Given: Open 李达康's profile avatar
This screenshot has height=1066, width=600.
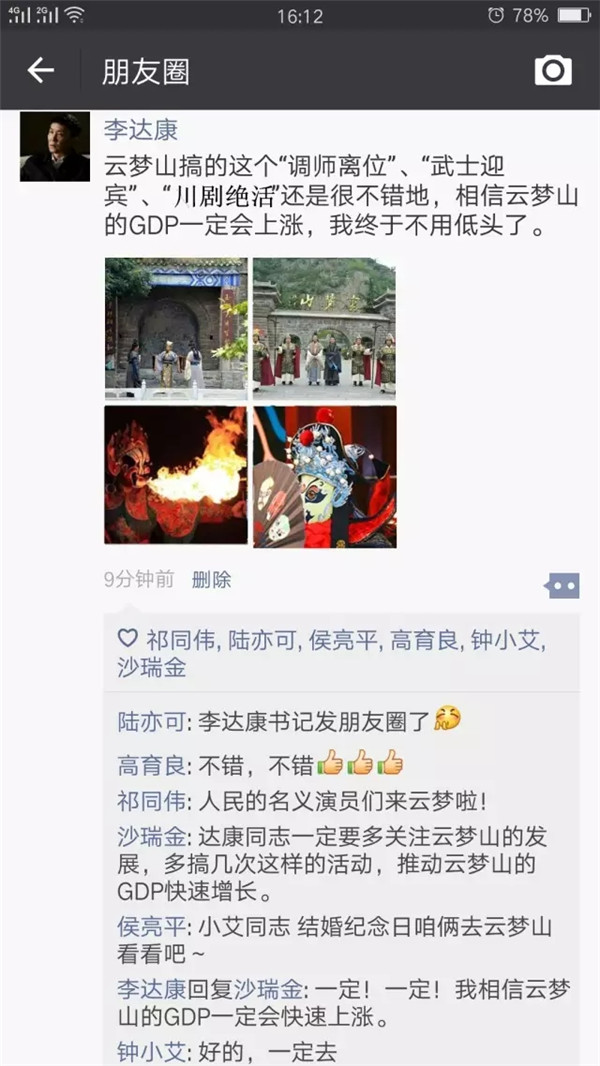Looking at the screenshot, I should pyautogui.click(x=55, y=146).
